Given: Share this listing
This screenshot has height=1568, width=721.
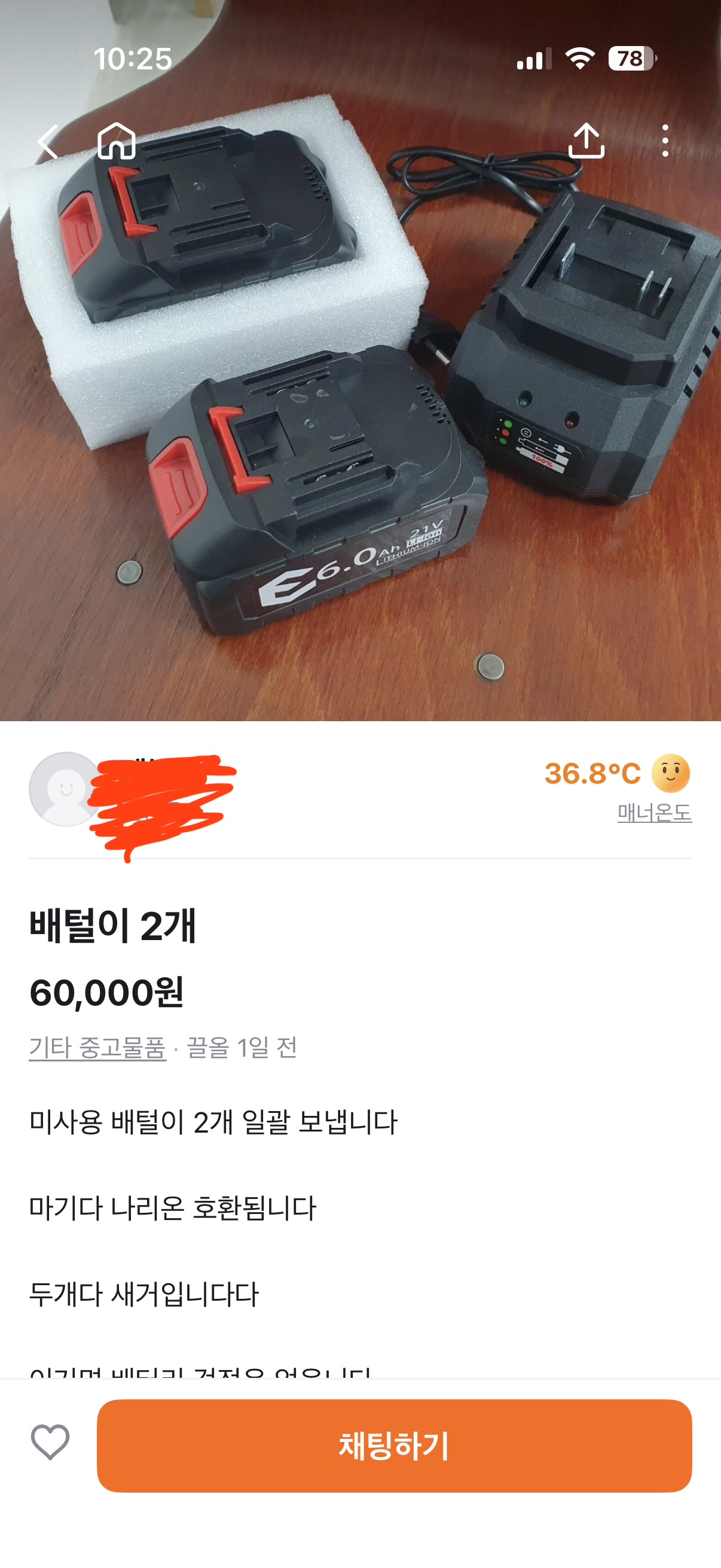Looking at the screenshot, I should coord(586,141).
